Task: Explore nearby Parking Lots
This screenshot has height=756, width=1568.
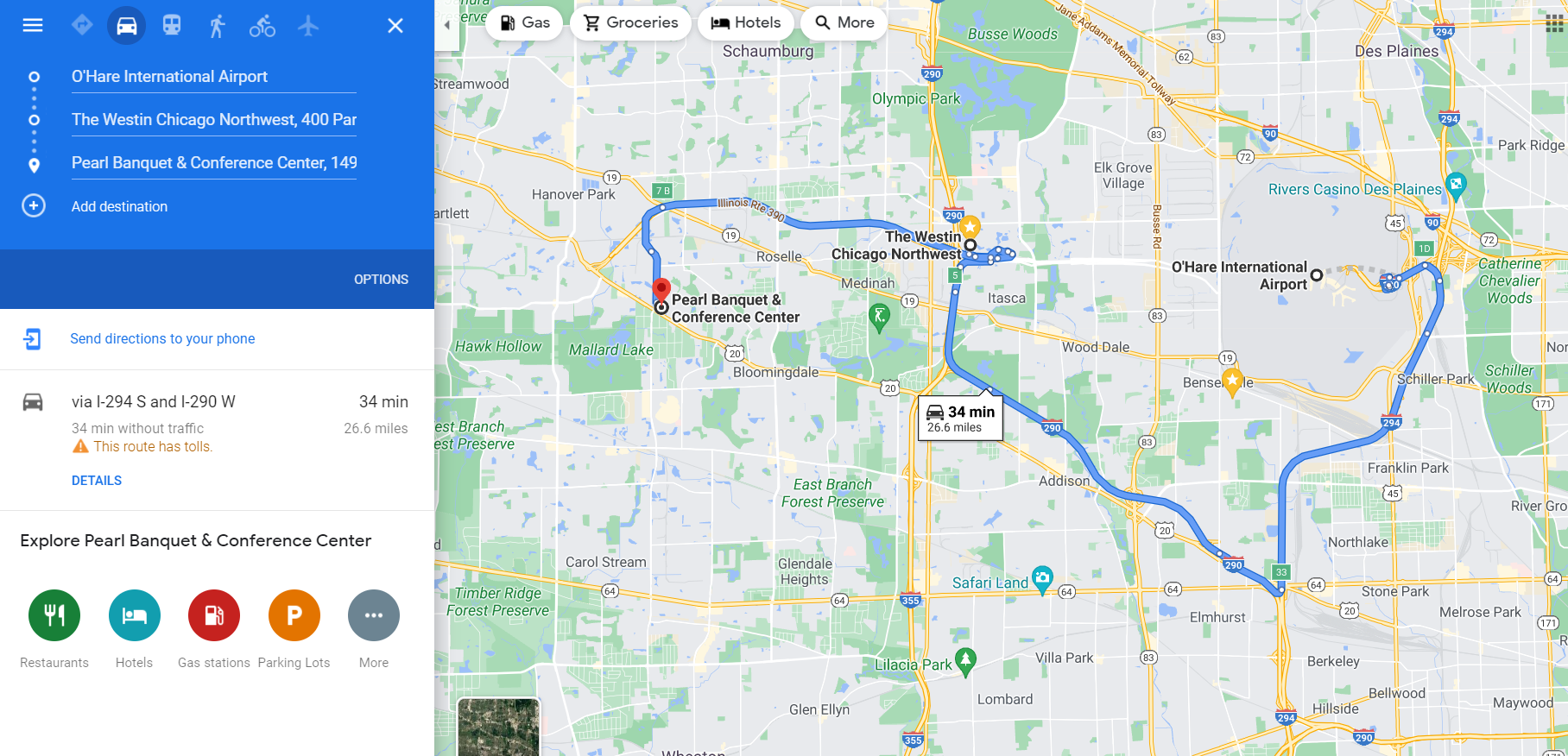Action: [294, 615]
